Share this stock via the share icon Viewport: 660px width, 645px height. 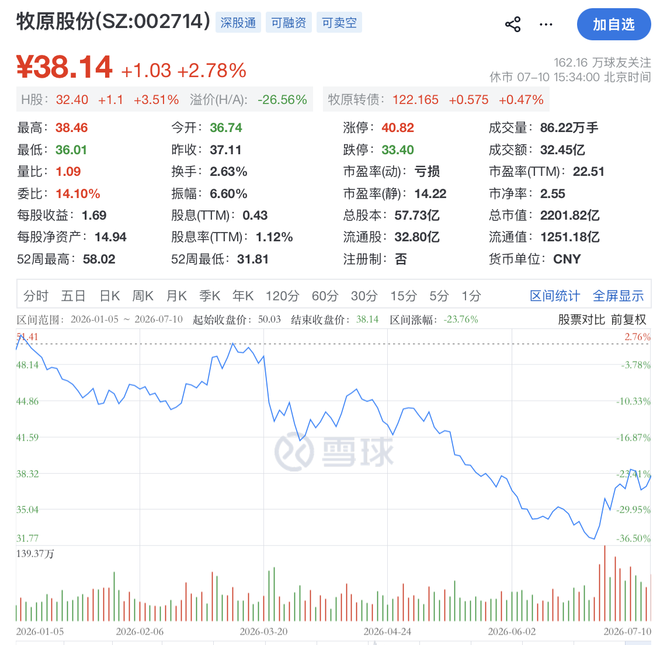[513, 24]
